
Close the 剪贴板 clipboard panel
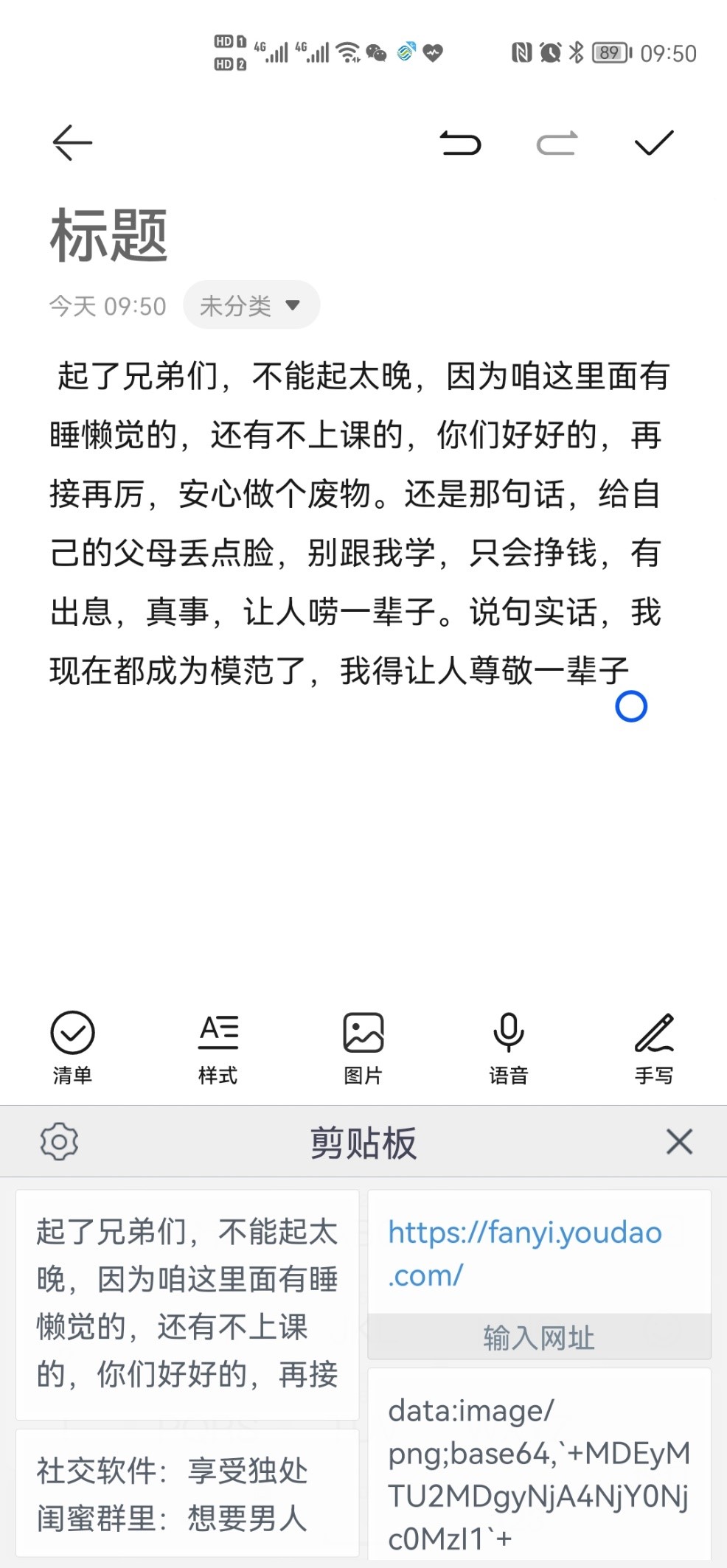(x=679, y=1141)
